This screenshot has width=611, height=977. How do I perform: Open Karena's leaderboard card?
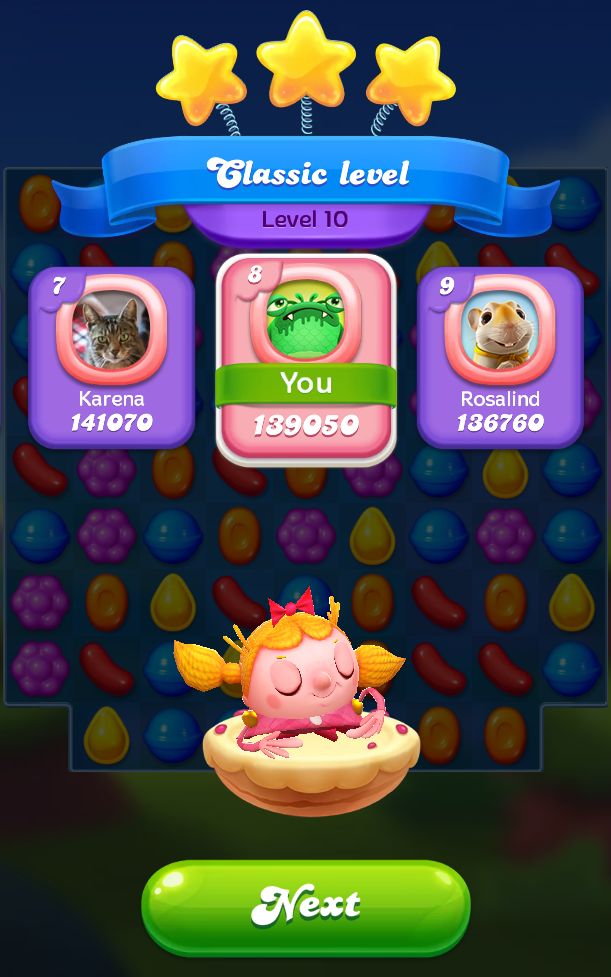coord(111,357)
